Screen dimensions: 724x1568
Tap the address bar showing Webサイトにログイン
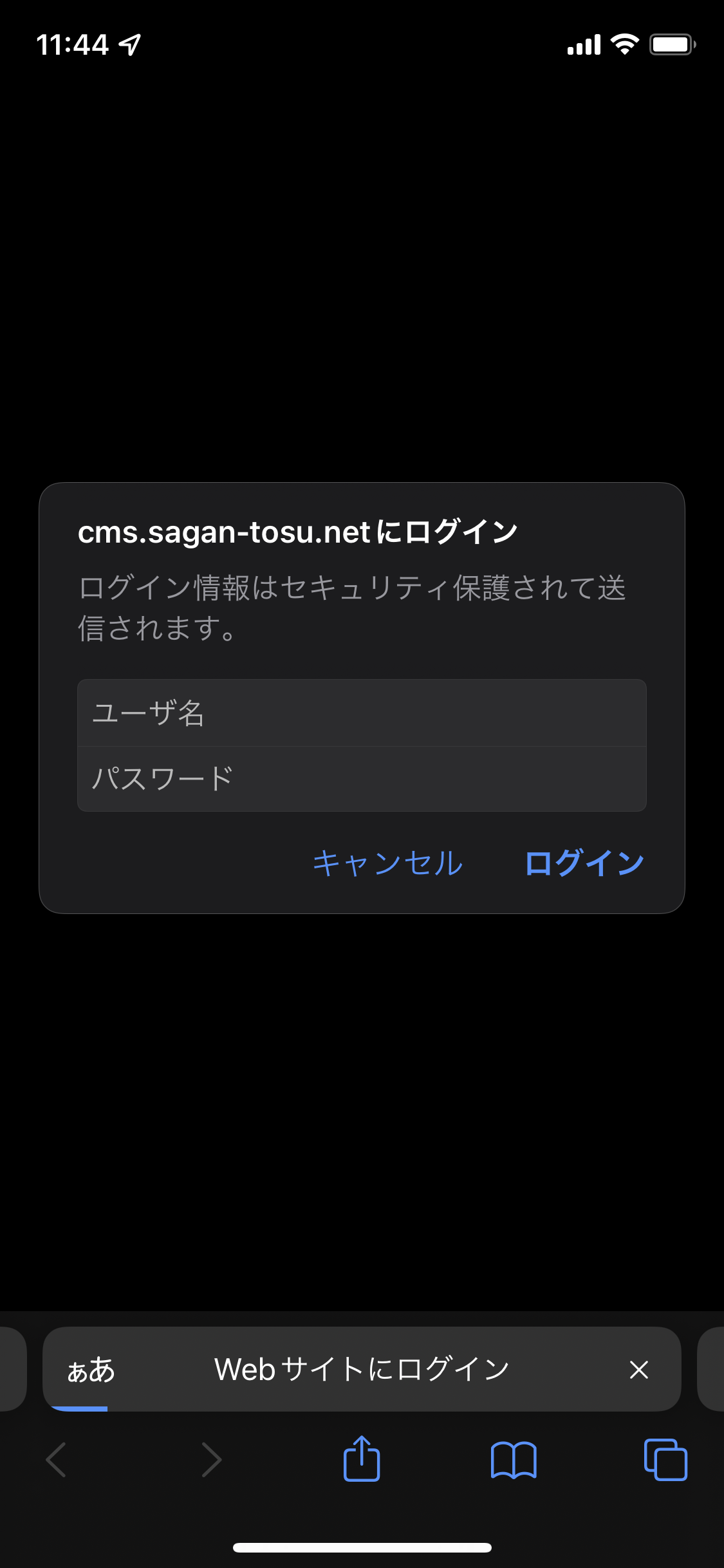click(362, 1369)
